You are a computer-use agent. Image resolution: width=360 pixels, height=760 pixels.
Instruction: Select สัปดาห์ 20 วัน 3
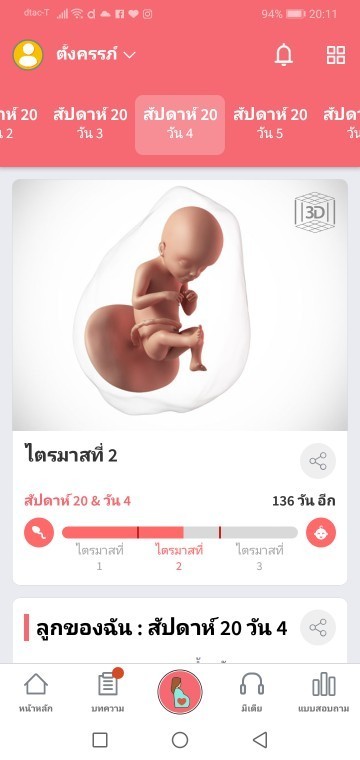click(x=90, y=124)
